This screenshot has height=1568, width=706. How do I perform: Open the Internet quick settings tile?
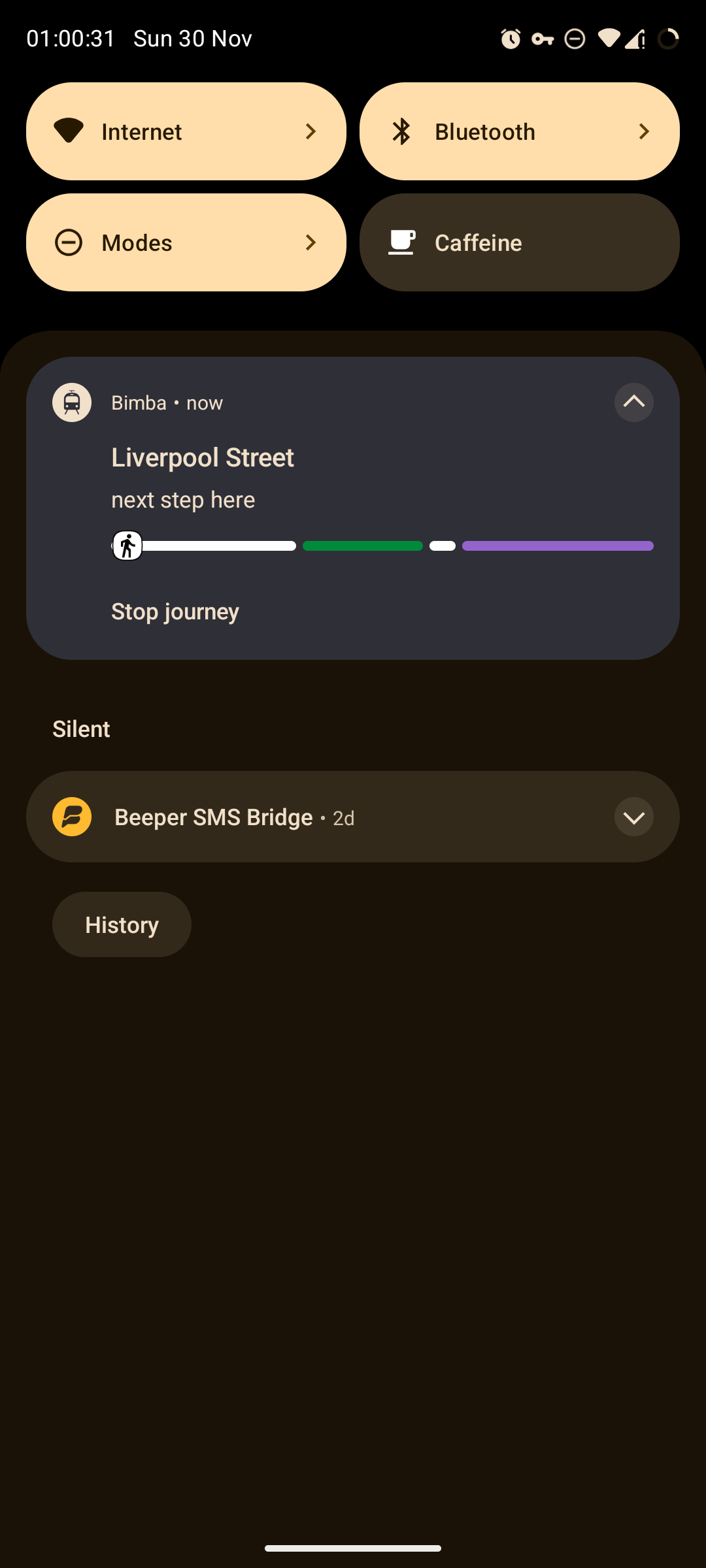pos(186,131)
